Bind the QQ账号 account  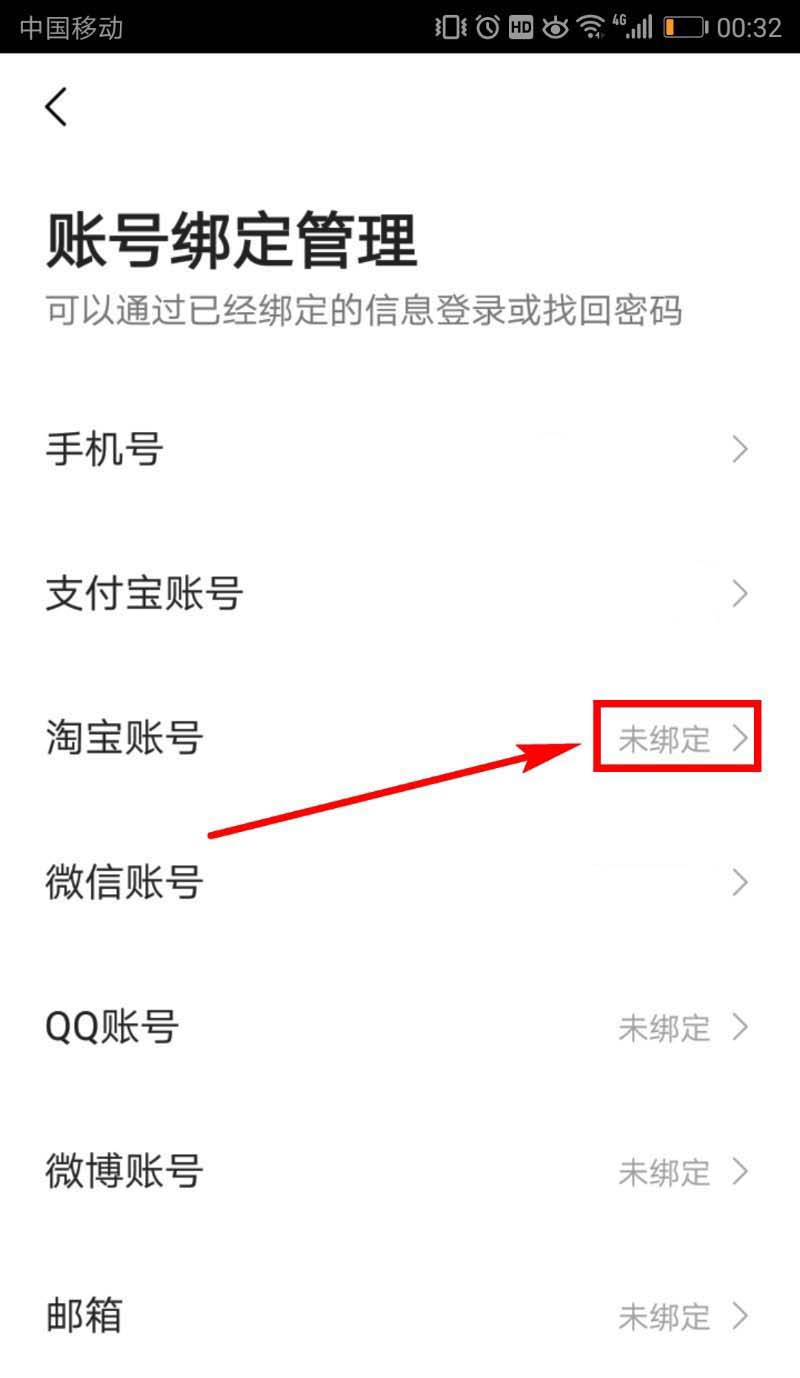pos(680,1027)
